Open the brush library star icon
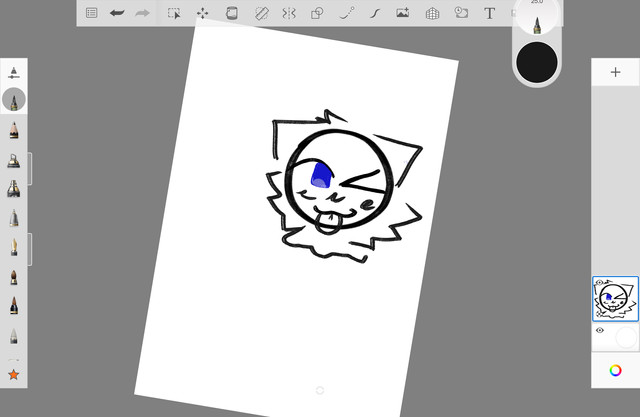640x417 pixels. pyautogui.click(x=14, y=375)
